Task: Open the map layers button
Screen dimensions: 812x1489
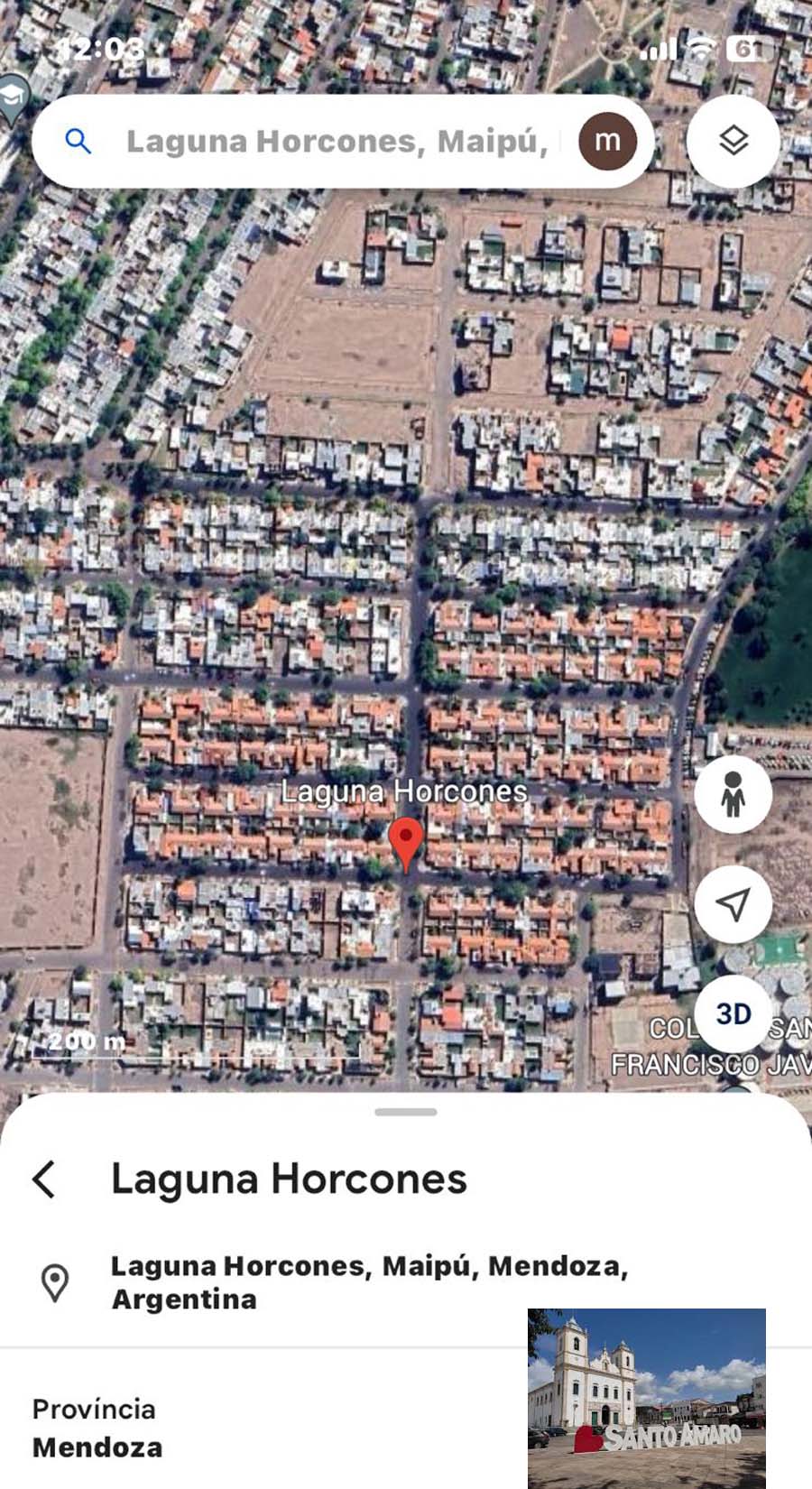Action: pos(733,141)
